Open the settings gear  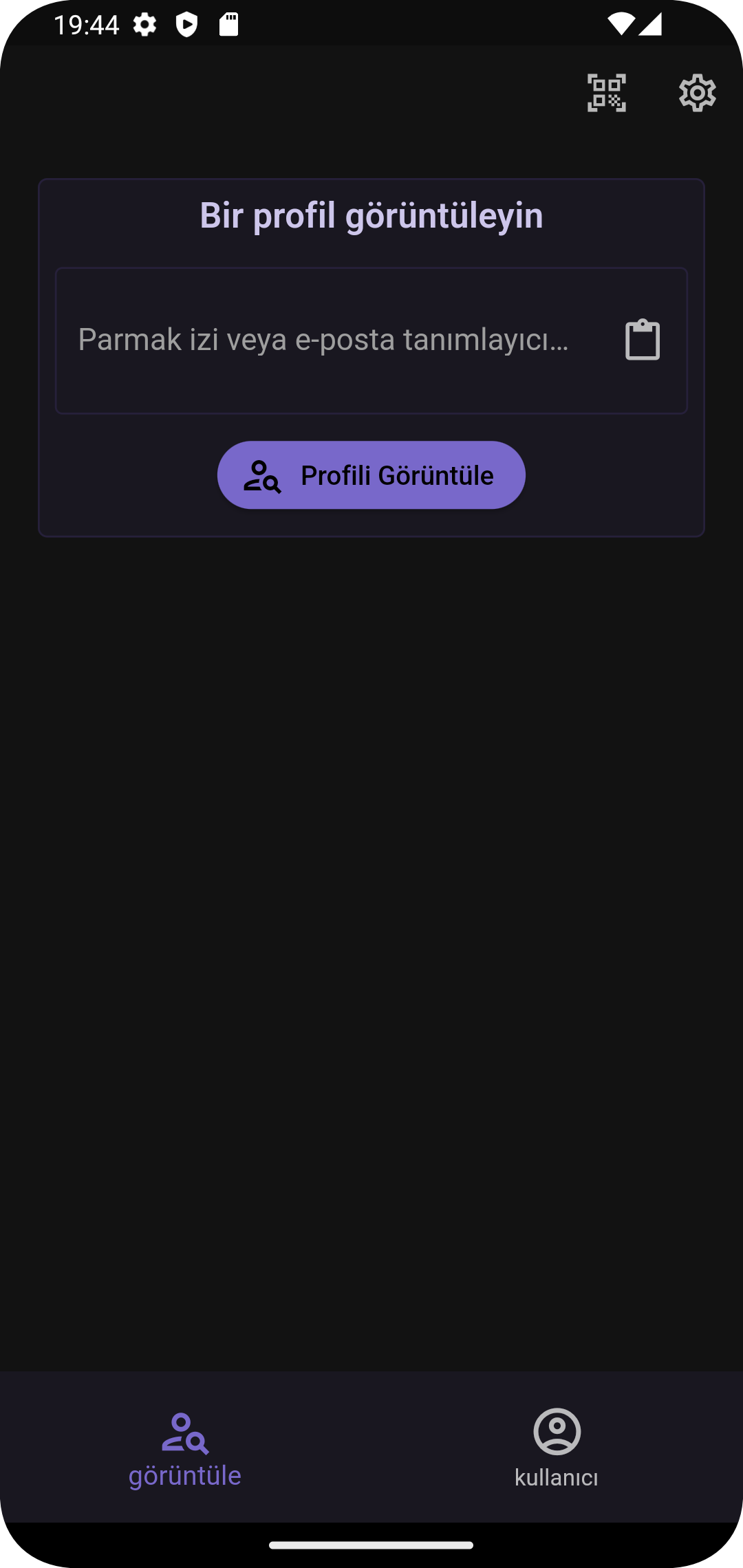(697, 93)
